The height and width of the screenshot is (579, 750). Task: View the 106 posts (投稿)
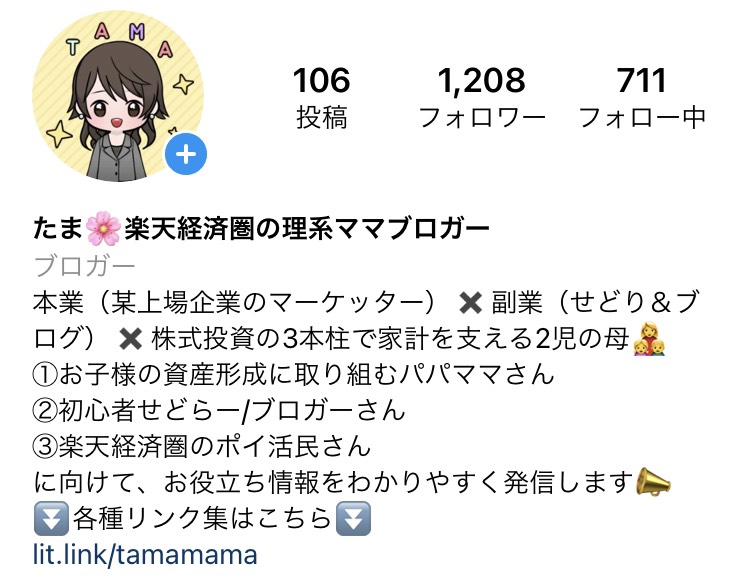click(322, 98)
